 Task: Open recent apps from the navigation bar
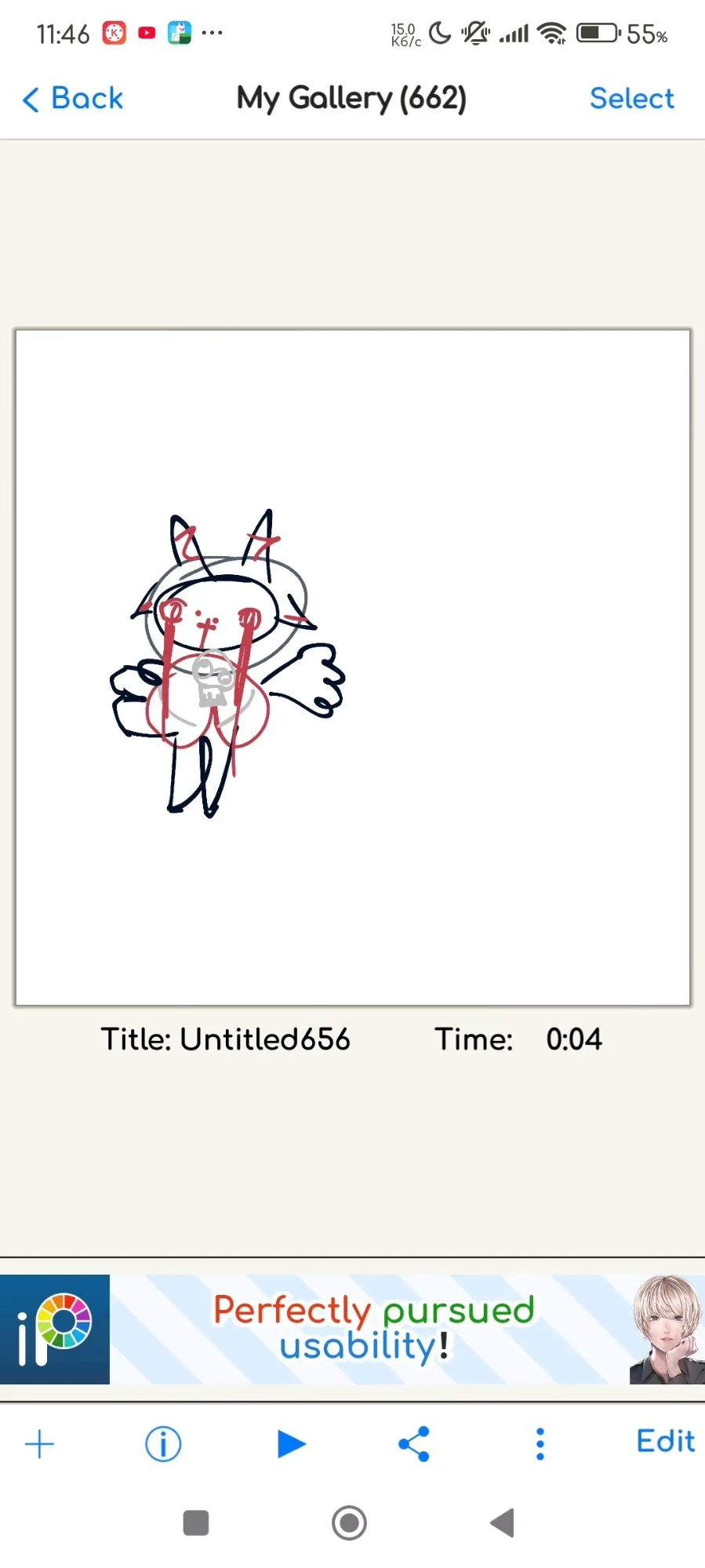[196, 1523]
